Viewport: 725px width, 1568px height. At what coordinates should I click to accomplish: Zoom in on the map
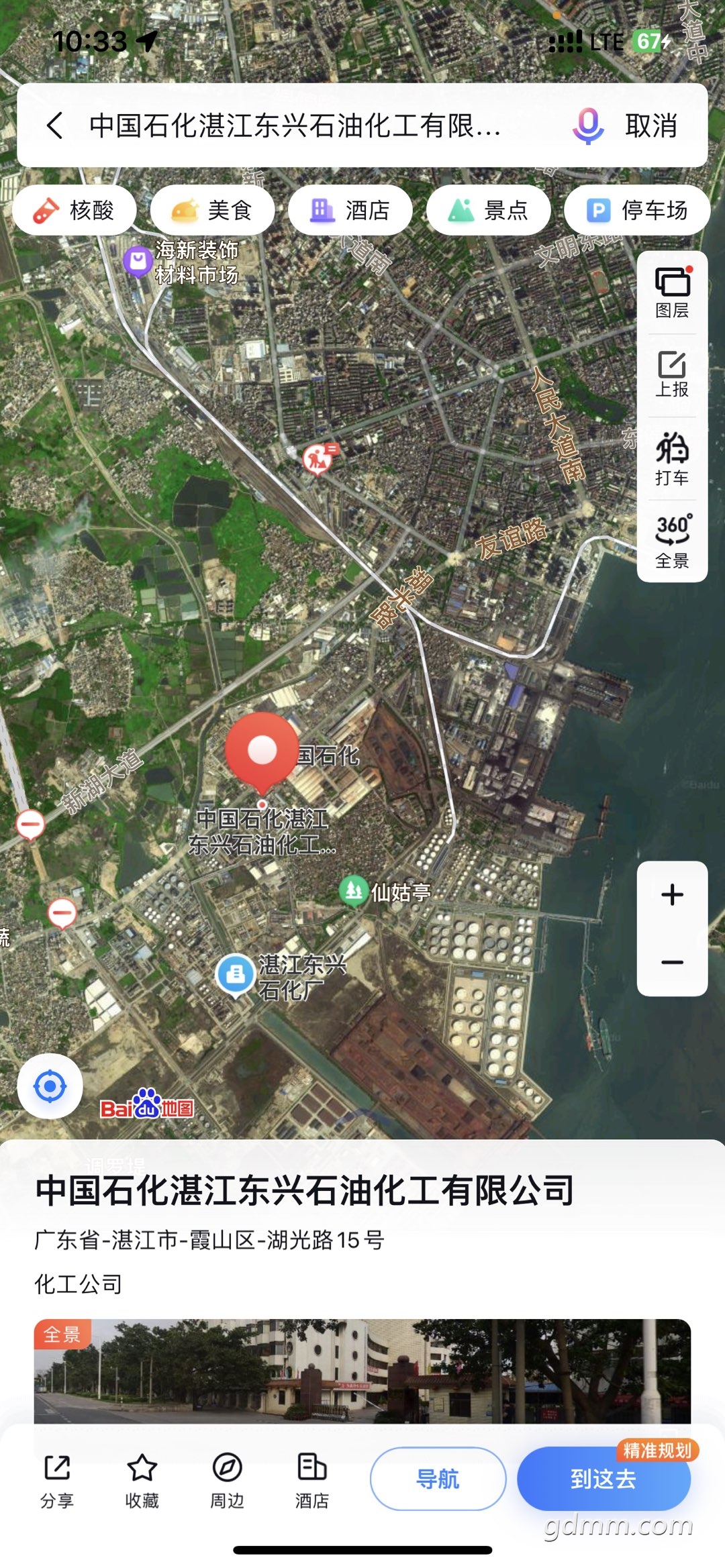(x=672, y=895)
